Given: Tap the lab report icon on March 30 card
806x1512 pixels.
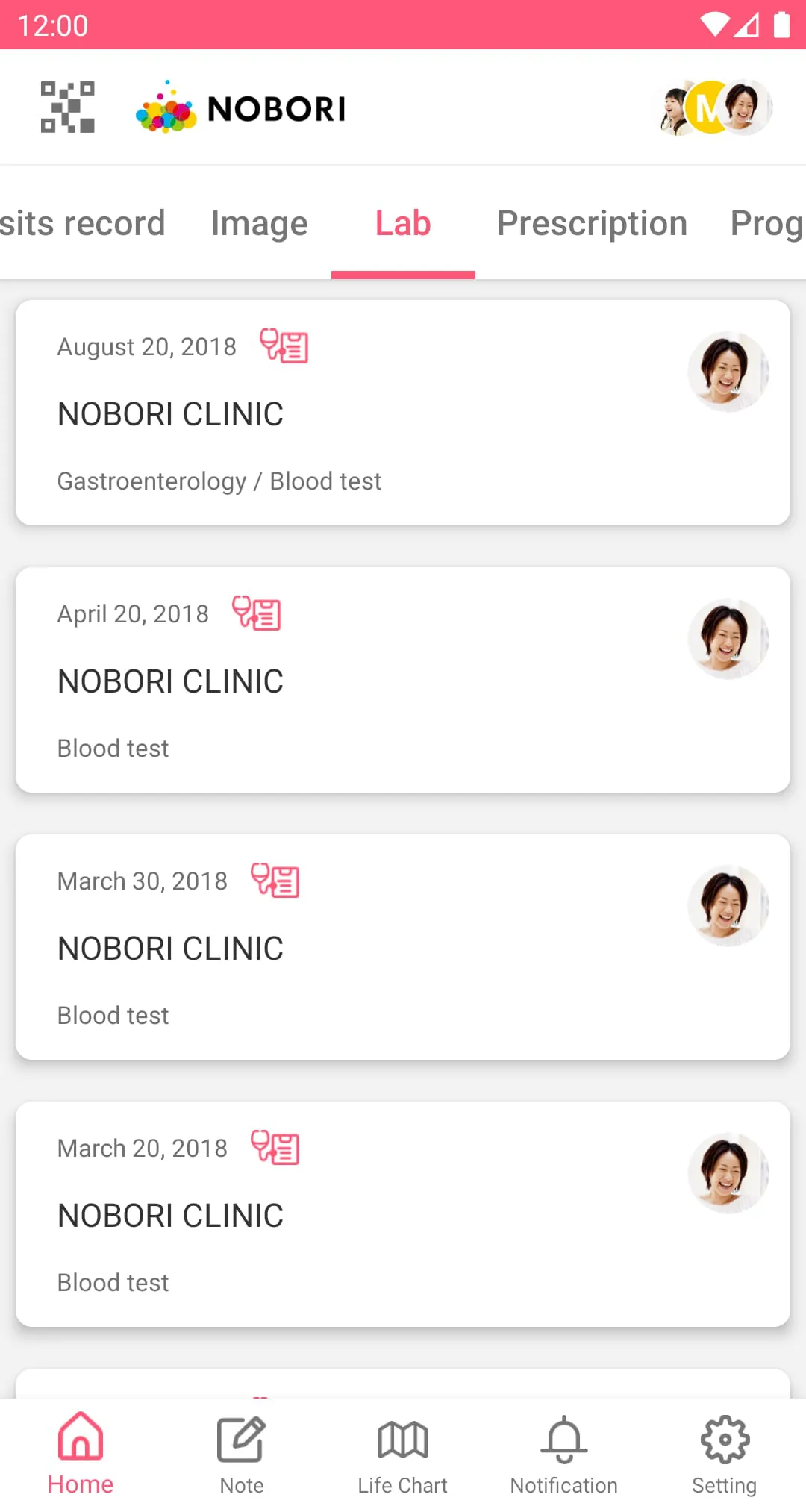Looking at the screenshot, I should (275, 881).
